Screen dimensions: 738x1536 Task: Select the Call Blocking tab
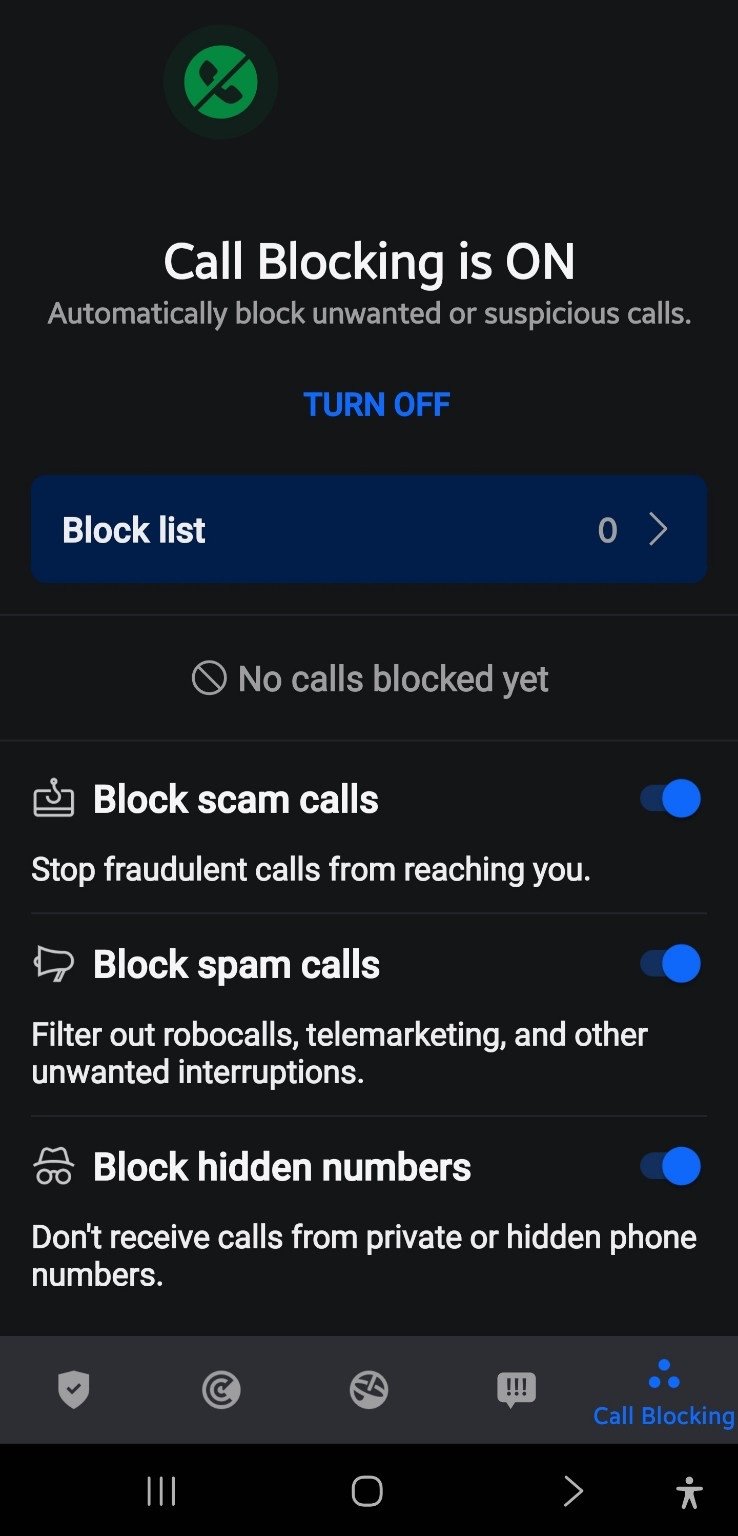pyautogui.click(x=664, y=1392)
